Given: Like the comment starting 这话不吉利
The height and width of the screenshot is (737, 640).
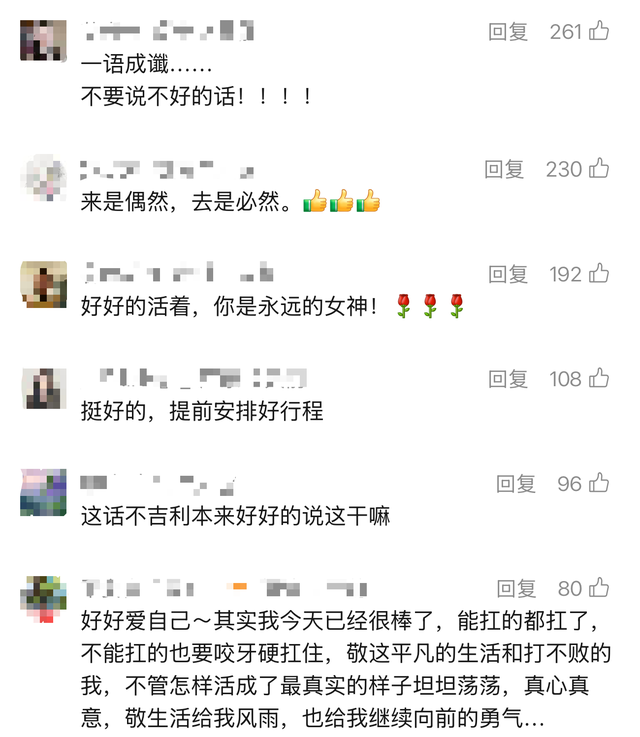Looking at the screenshot, I should pyautogui.click(x=599, y=483).
